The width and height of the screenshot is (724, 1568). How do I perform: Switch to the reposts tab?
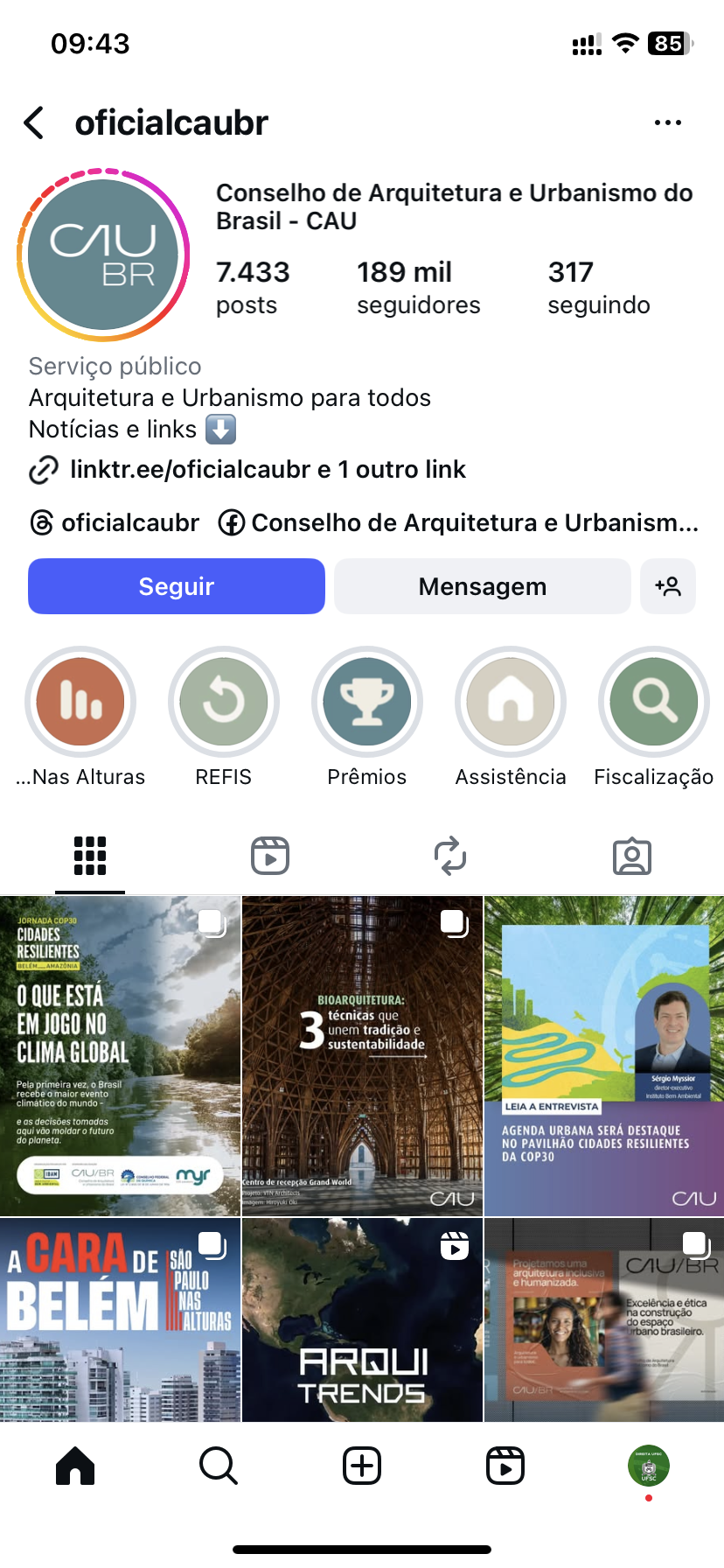coord(450,856)
